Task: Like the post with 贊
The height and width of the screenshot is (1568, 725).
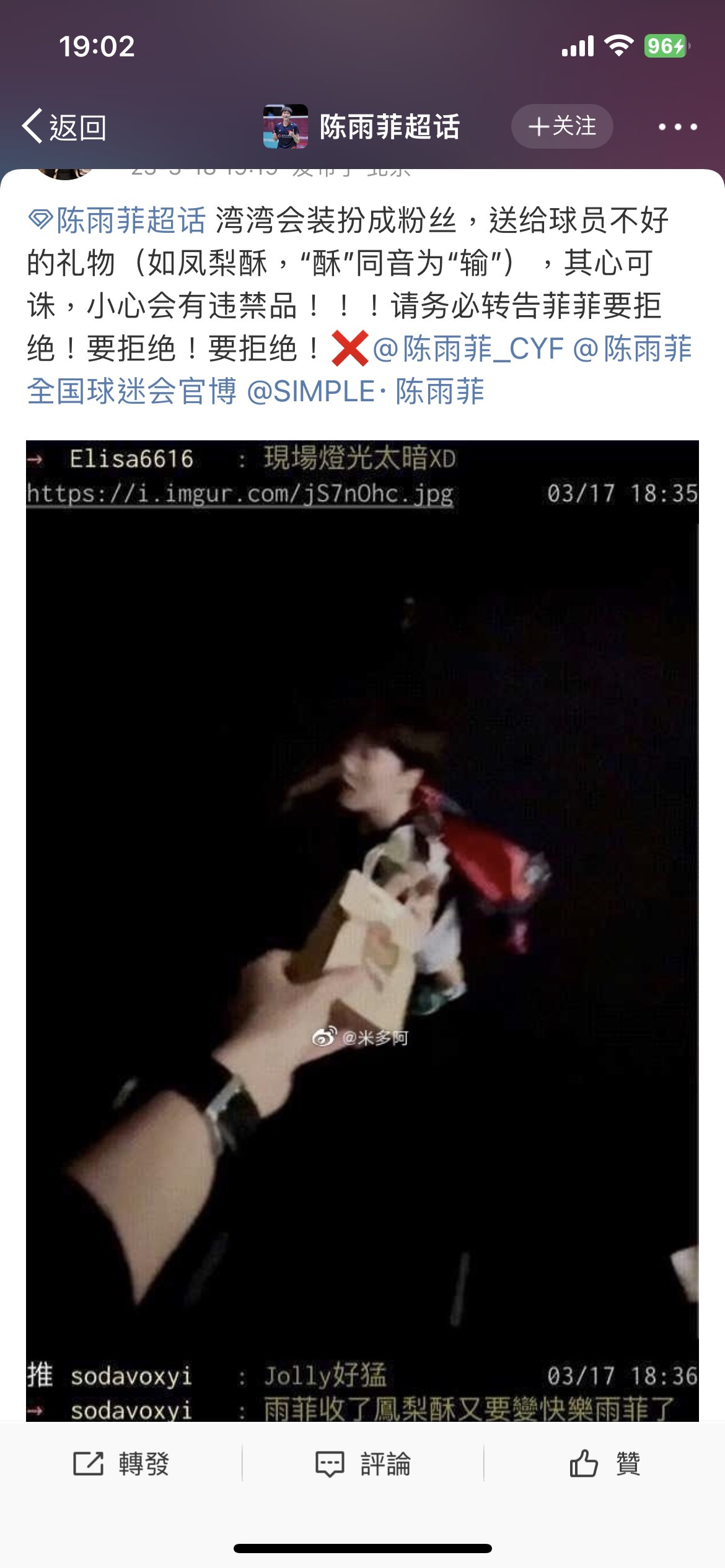Action: pyautogui.click(x=605, y=1464)
